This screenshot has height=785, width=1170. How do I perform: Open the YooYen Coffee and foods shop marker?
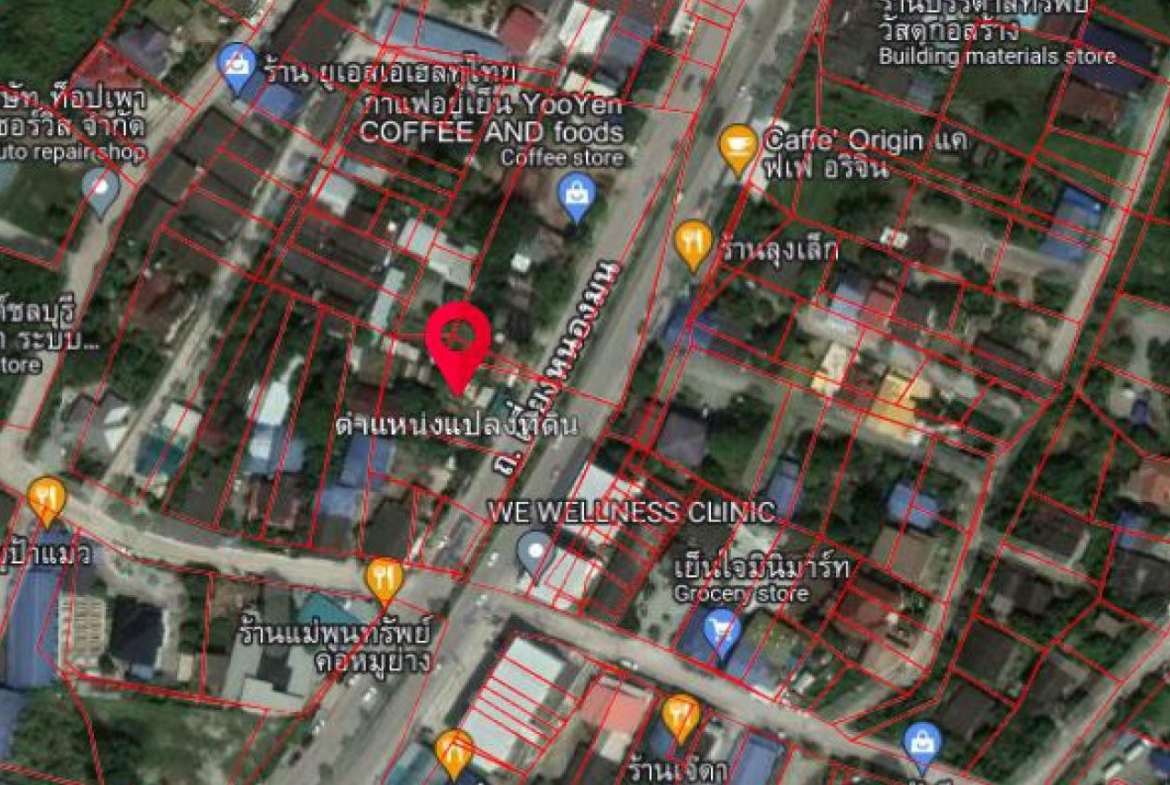click(575, 197)
